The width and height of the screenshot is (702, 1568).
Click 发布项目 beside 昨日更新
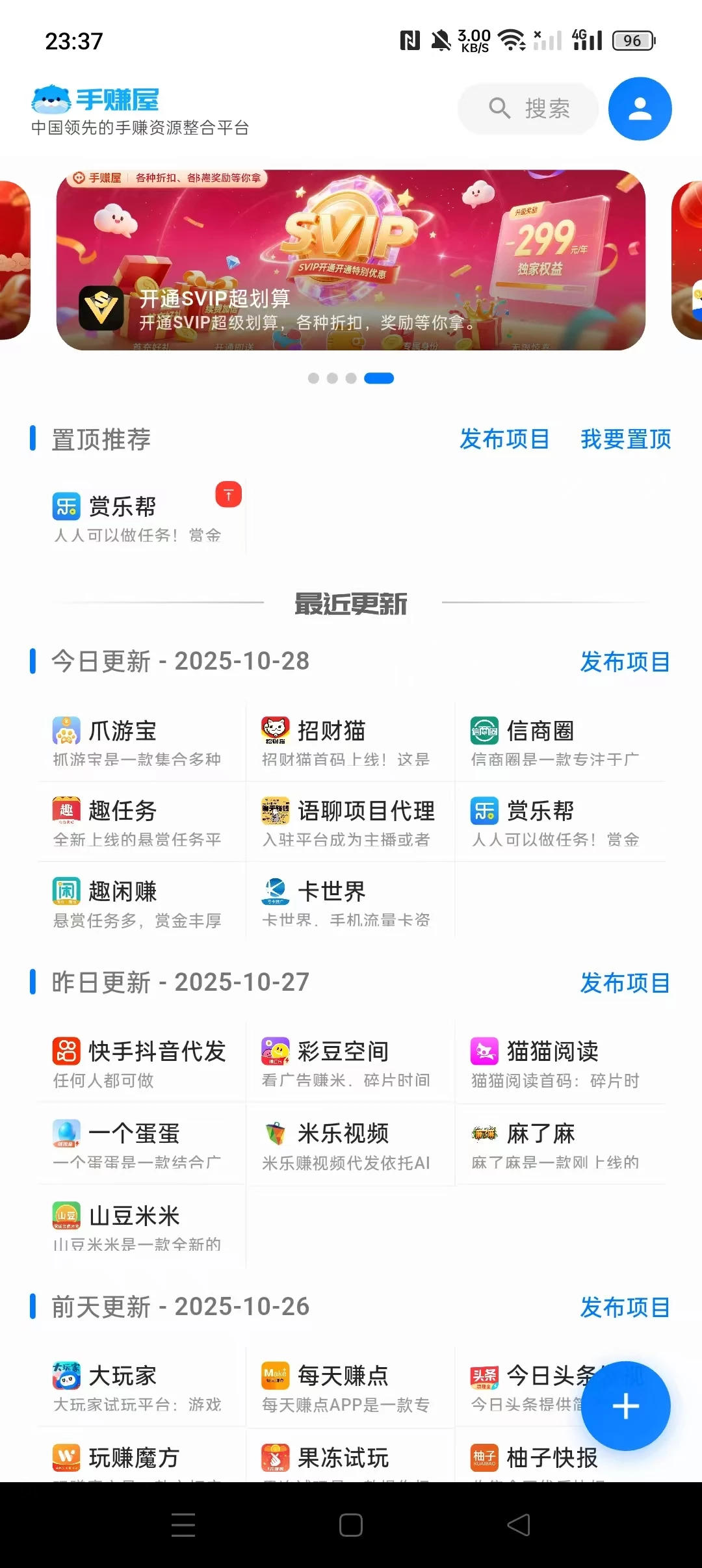pyautogui.click(x=625, y=983)
